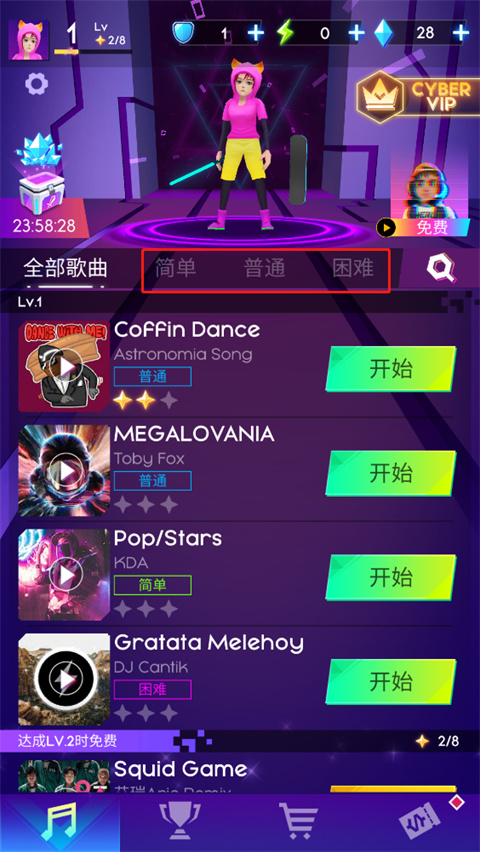Image resolution: width=480 pixels, height=852 pixels.
Task: Switch to the 普通 difficulty tab
Action: pyautogui.click(x=265, y=268)
